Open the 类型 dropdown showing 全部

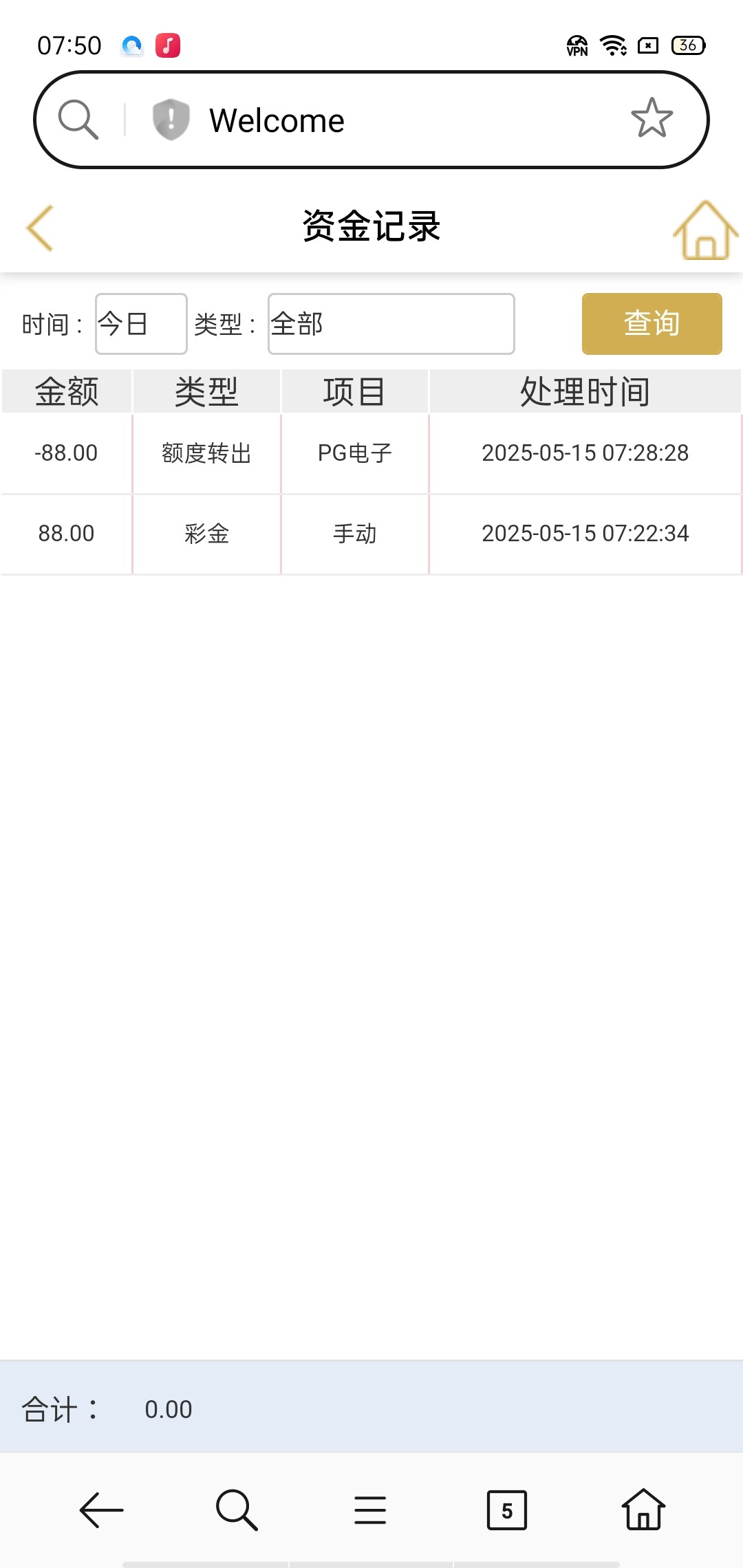391,324
